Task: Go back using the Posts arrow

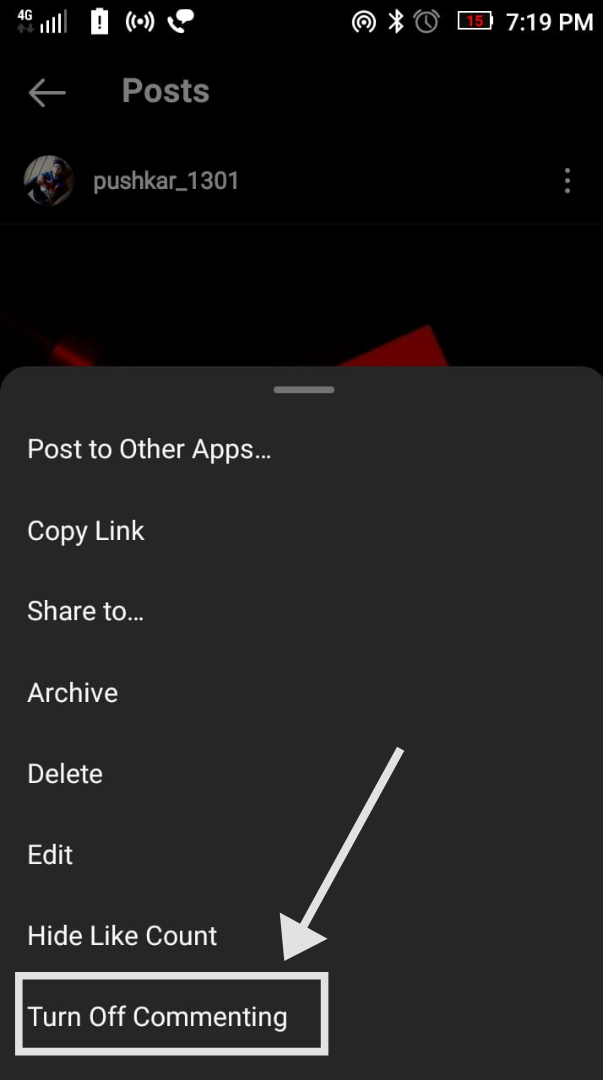Action: click(x=47, y=93)
